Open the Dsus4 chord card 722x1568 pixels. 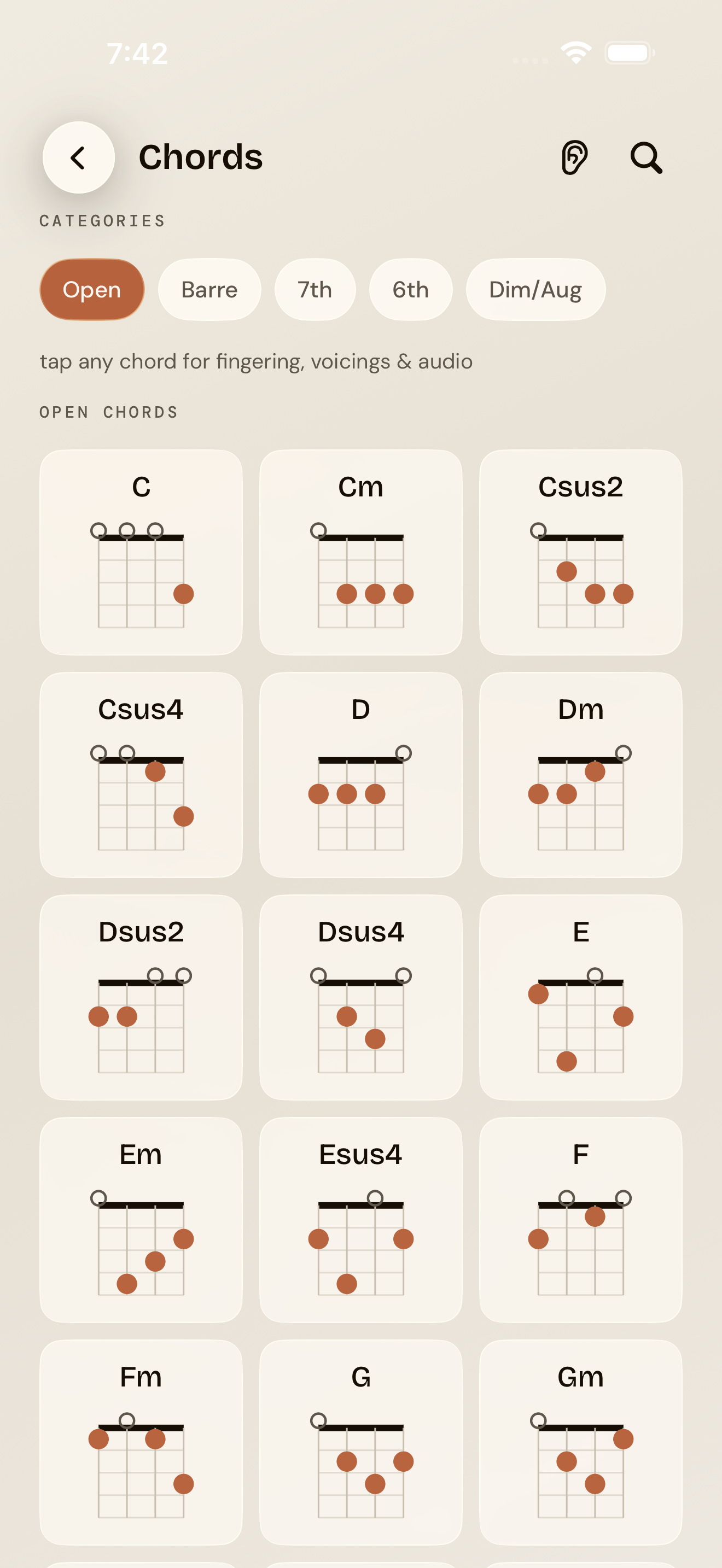(x=361, y=997)
